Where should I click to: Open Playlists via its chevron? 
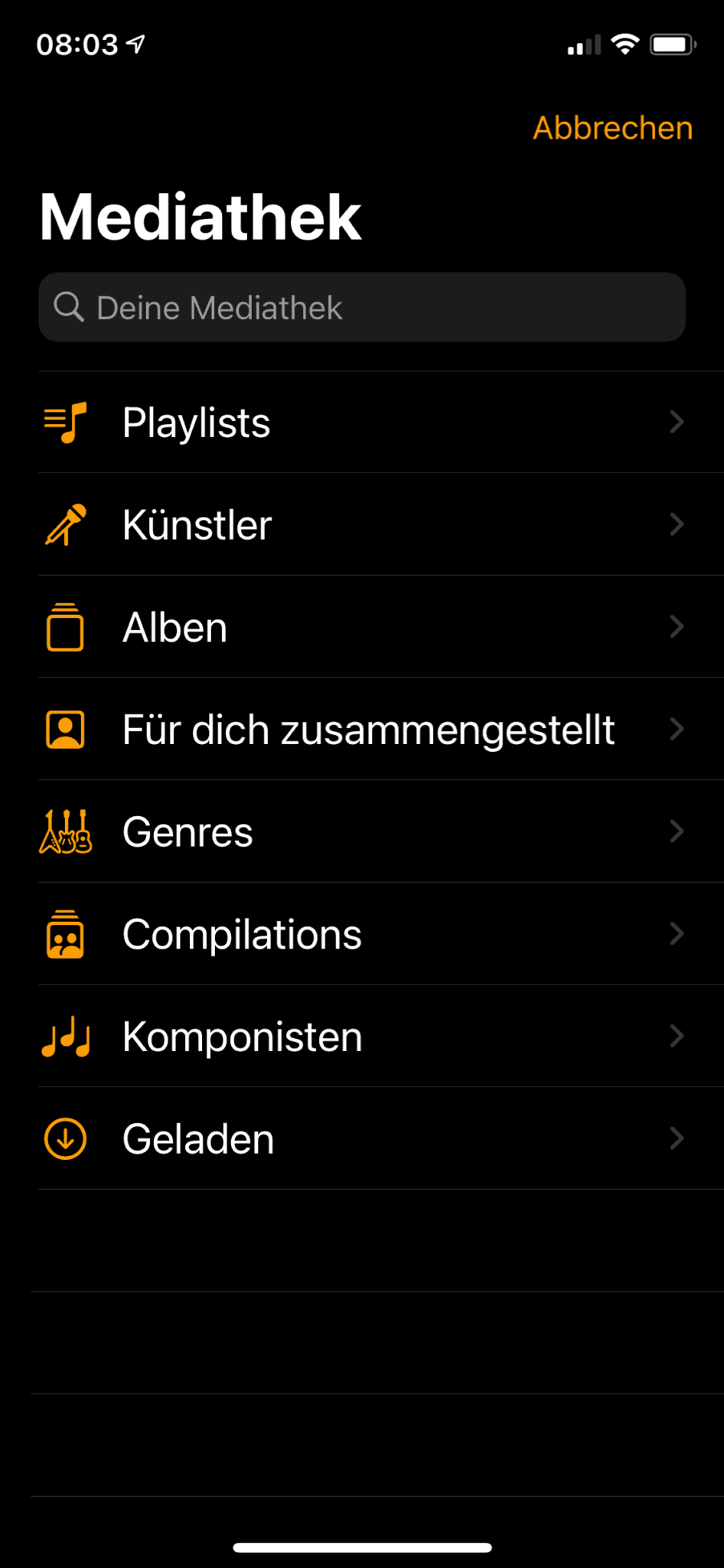click(x=677, y=422)
